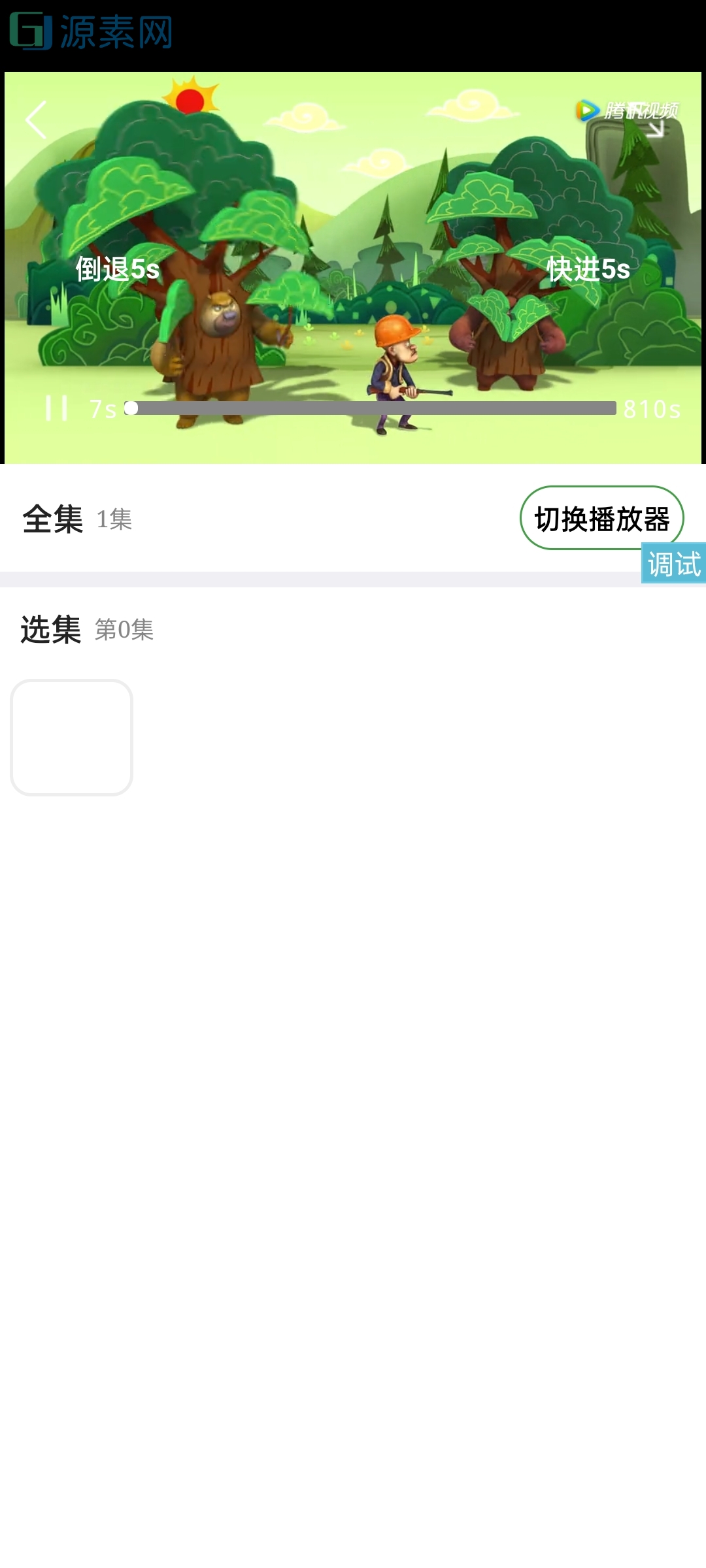The width and height of the screenshot is (706, 1568).
Task: Select the blank episode thumbnail
Action: pyautogui.click(x=72, y=736)
